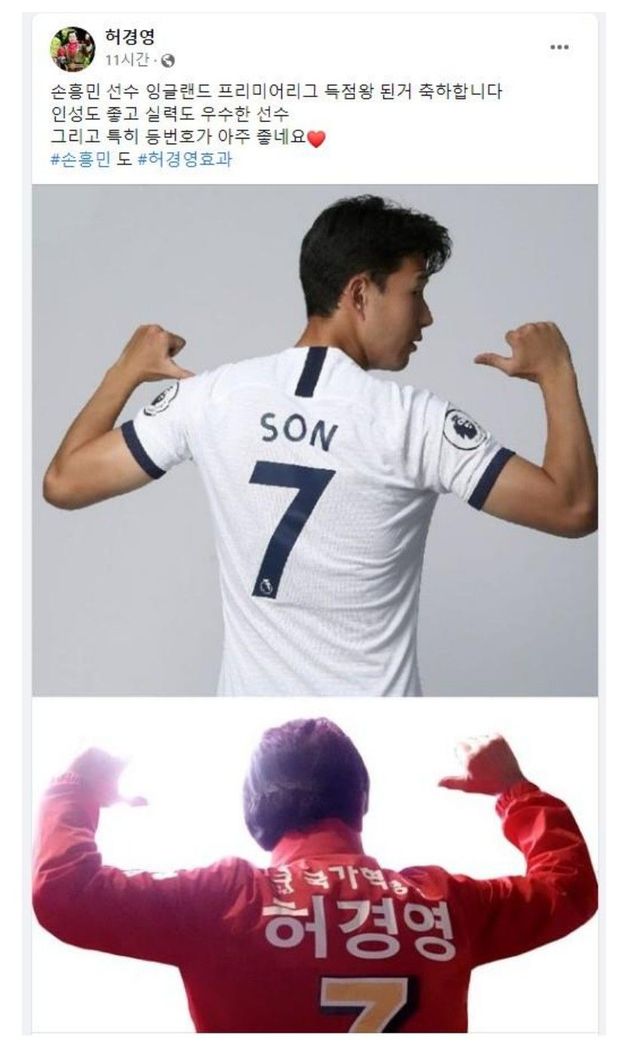Open the post's three-dot options menu
The height and width of the screenshot is (1058, 640).
pos(560,47)
